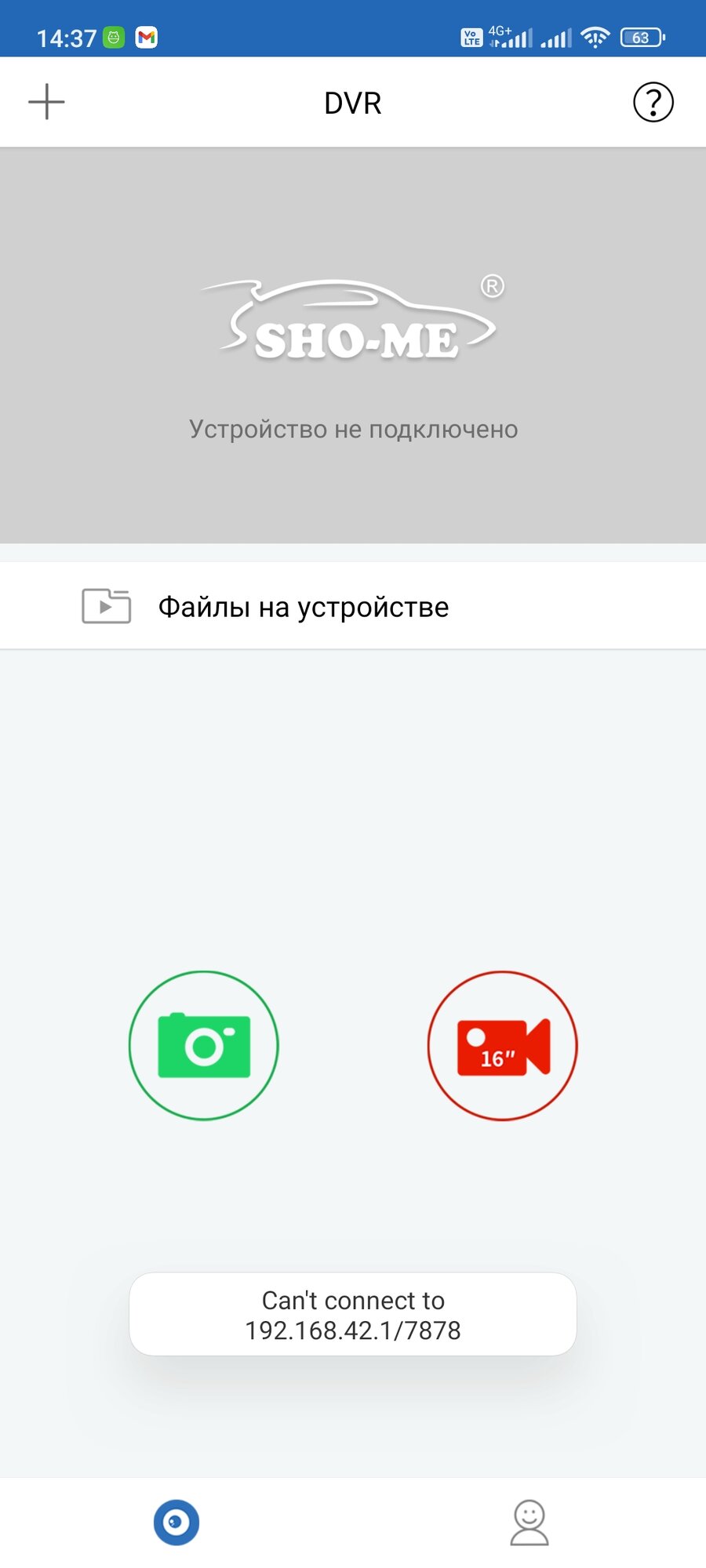Screen dimensions: 706x1568
Task: Open Файлы на устройстве
Action: pos(353,606)
